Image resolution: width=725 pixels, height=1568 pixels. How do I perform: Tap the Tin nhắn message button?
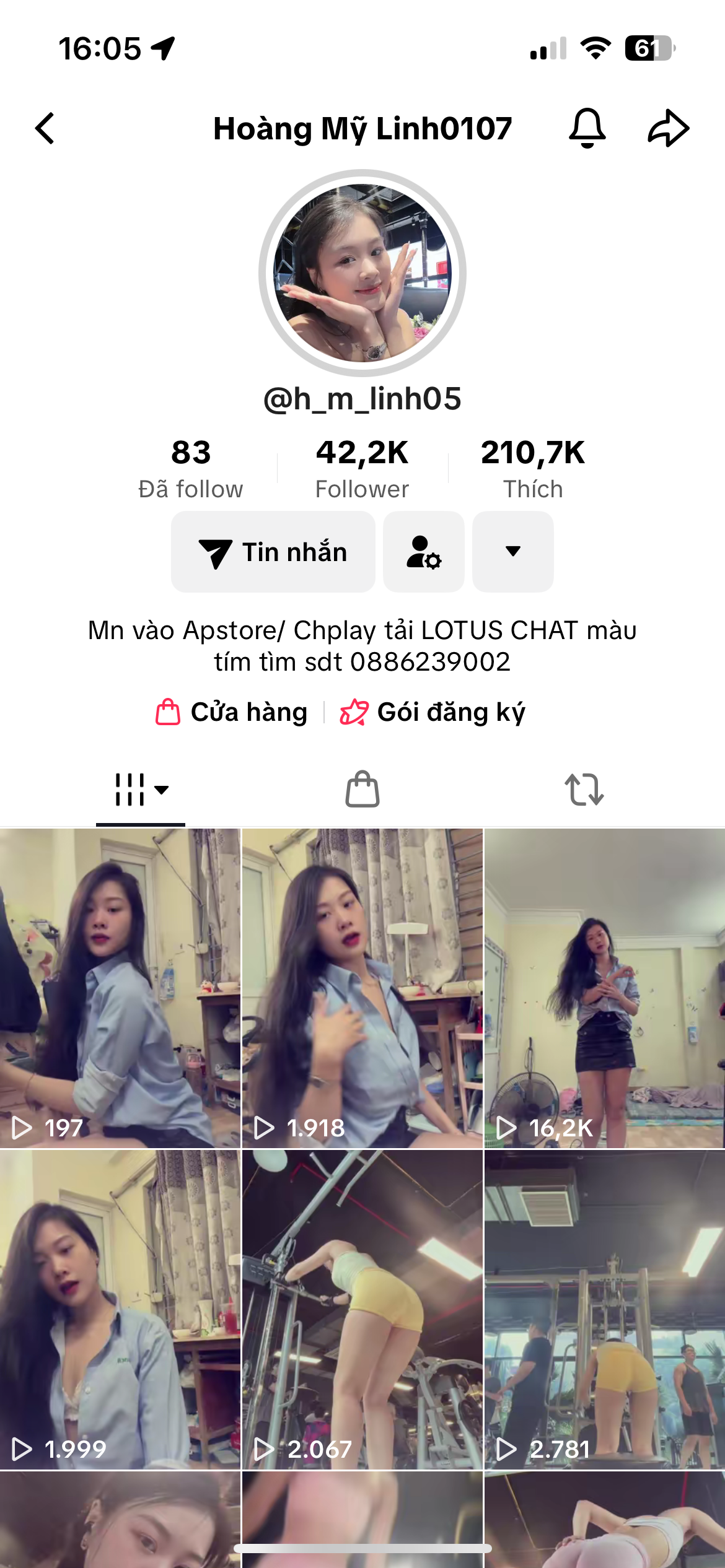273,552
